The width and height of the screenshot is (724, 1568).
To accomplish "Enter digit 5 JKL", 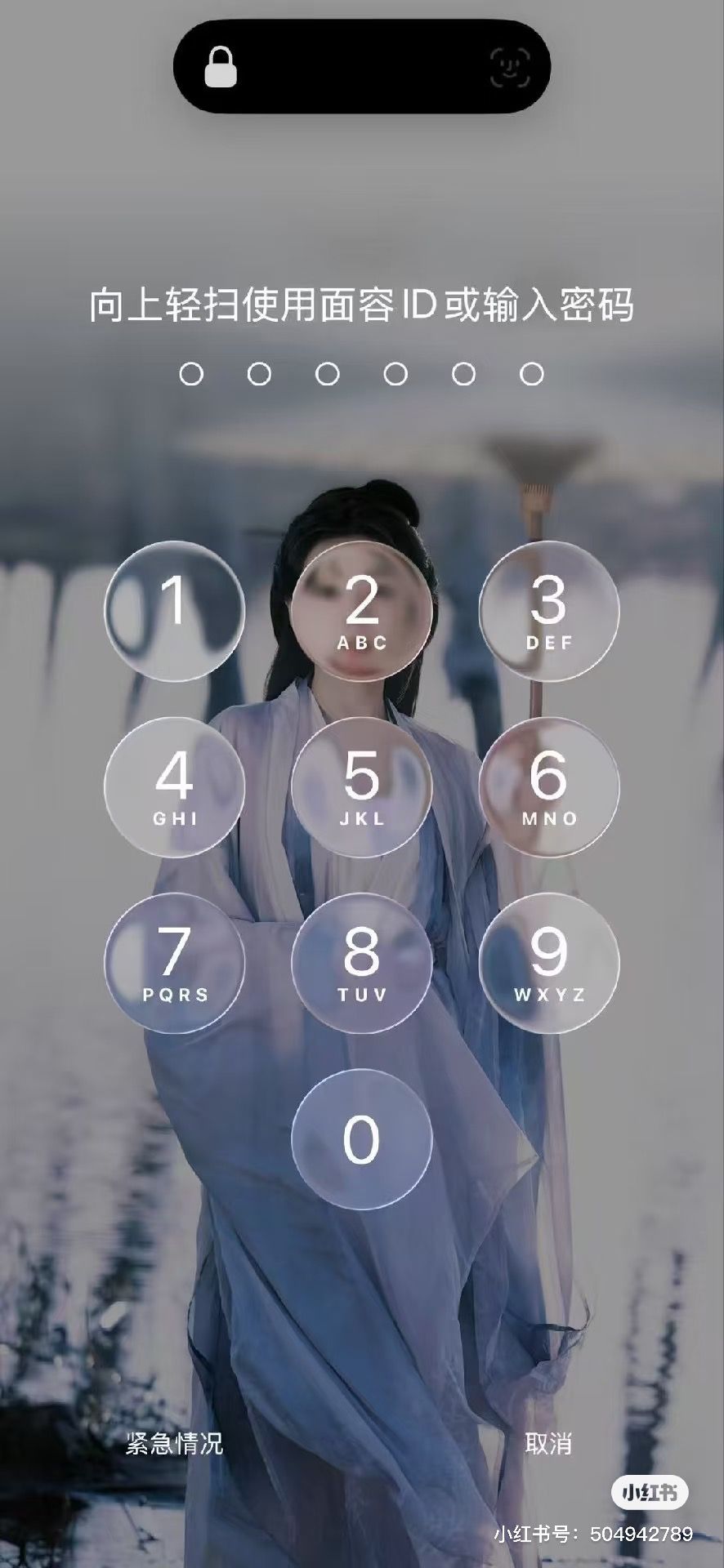I will click(x=361, y=786).
